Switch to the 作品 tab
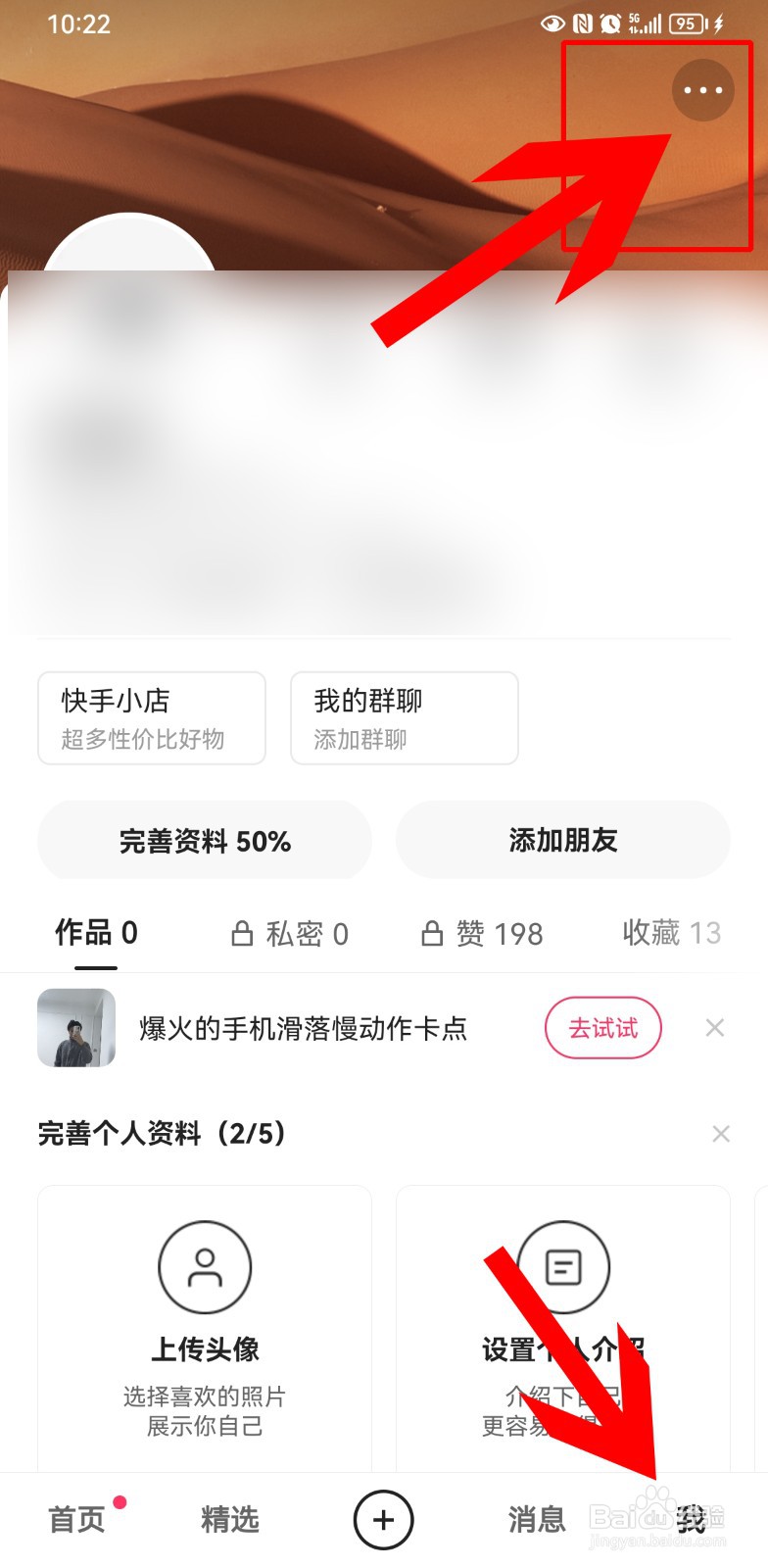This screenshot has width=768, height=1568. click(x=95, y=933)
